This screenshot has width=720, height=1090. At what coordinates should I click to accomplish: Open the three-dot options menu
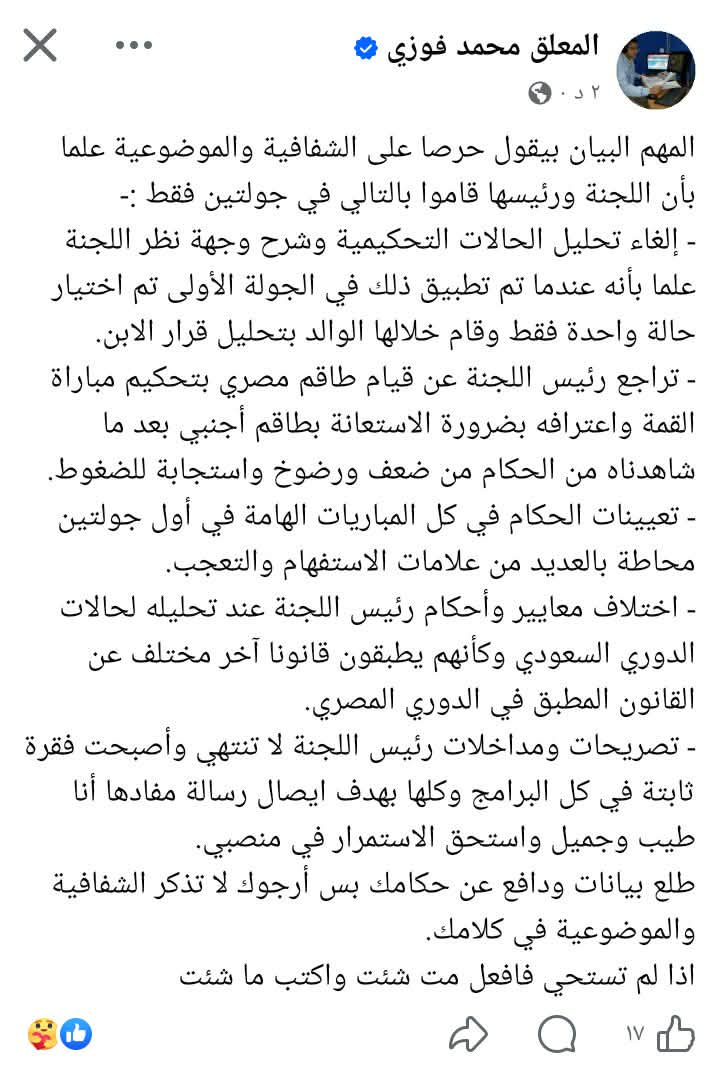point(133,45)
